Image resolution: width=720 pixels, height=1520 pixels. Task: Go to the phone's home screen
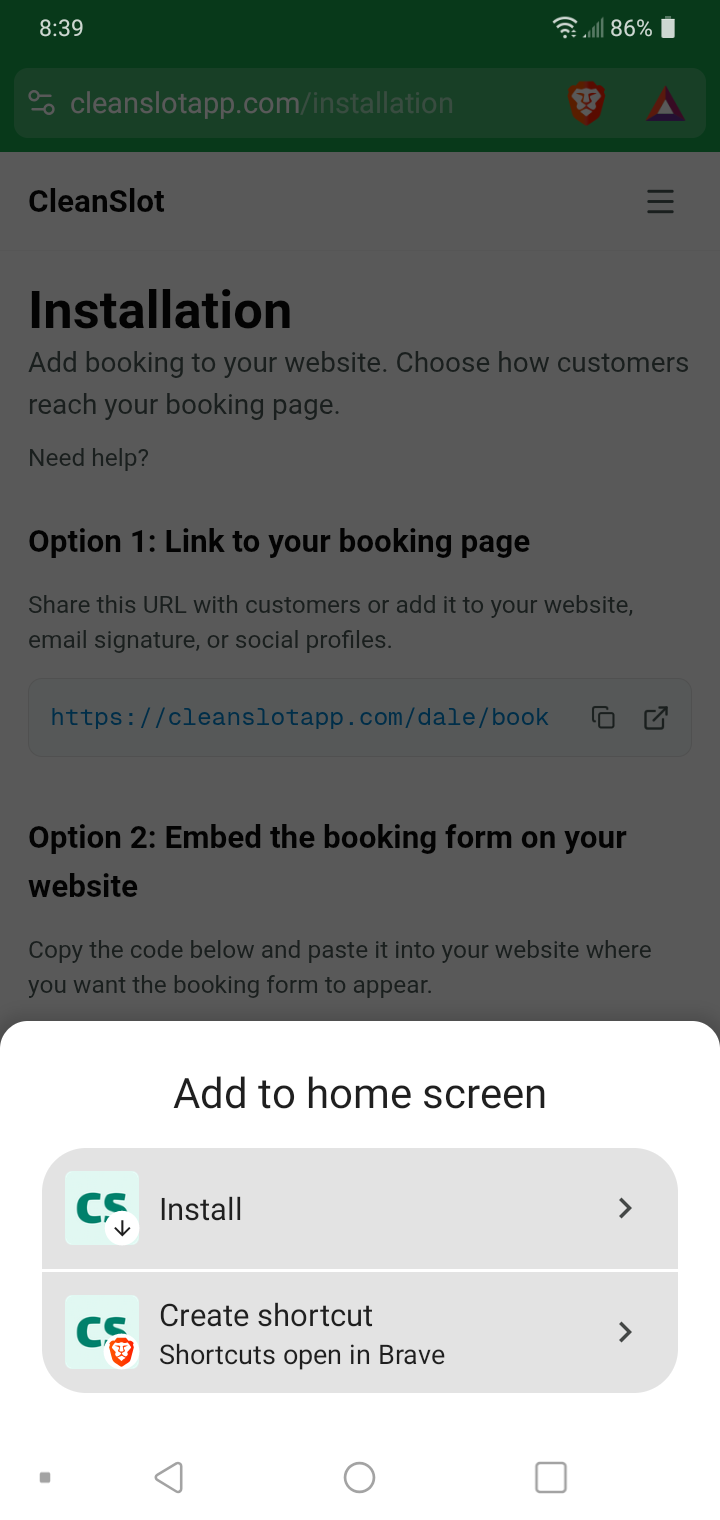359,1477
